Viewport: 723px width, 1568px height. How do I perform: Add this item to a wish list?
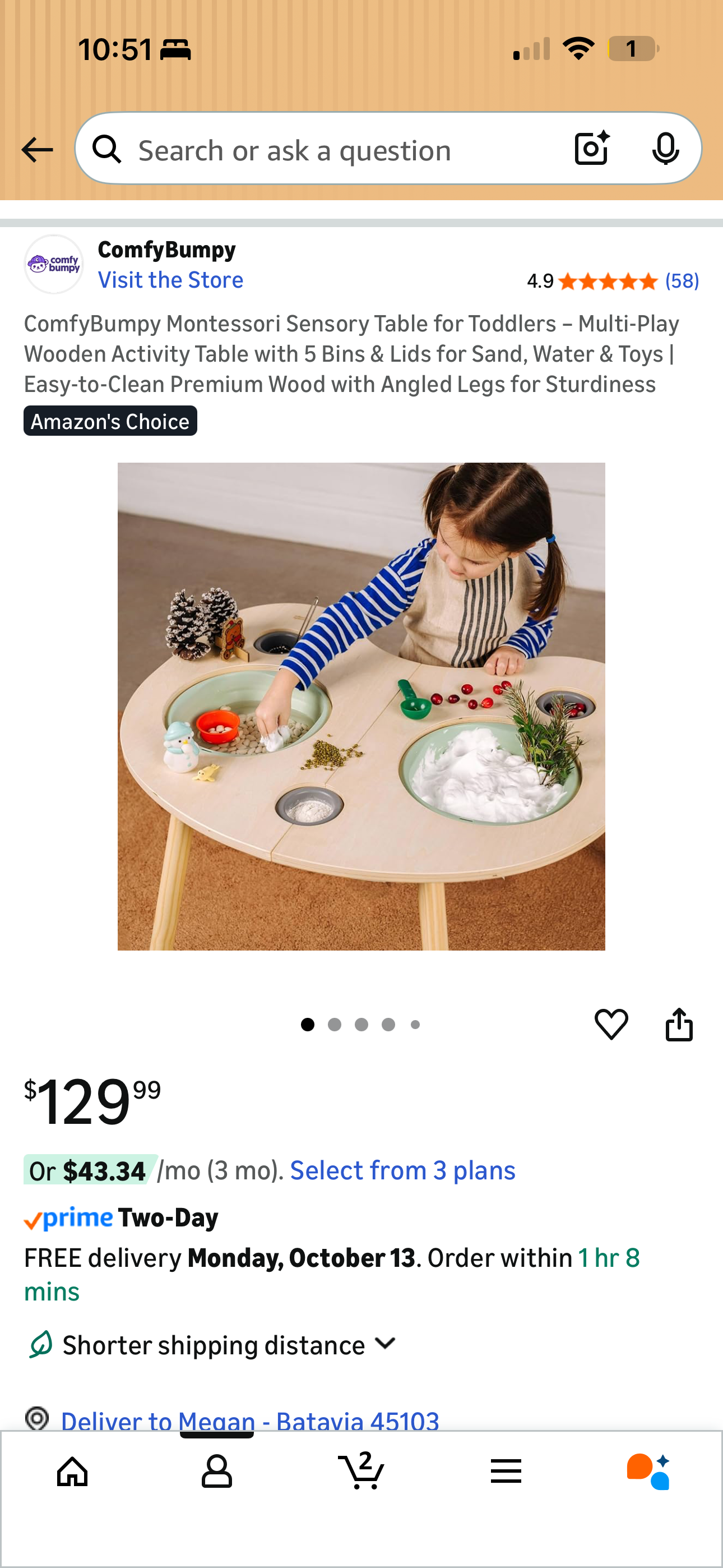coord(611,1024)
